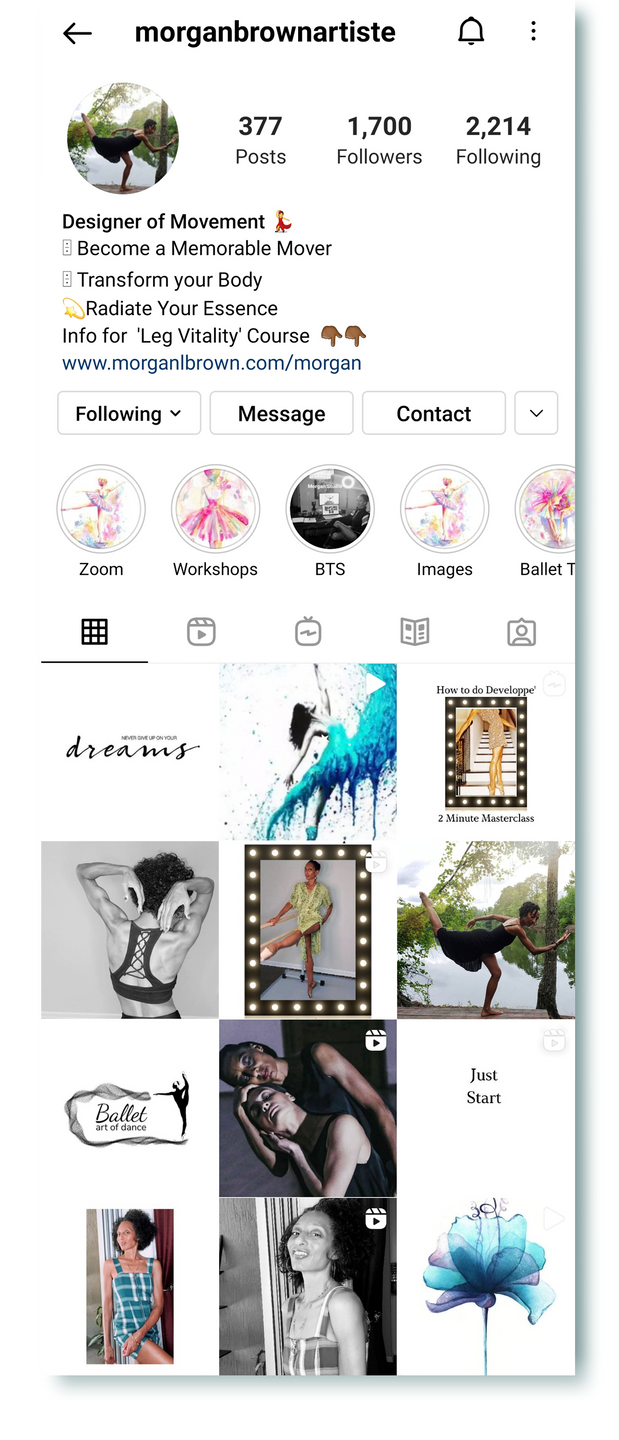Switch to the IGTV video tab
The image size is (619, 1440).
308,631
